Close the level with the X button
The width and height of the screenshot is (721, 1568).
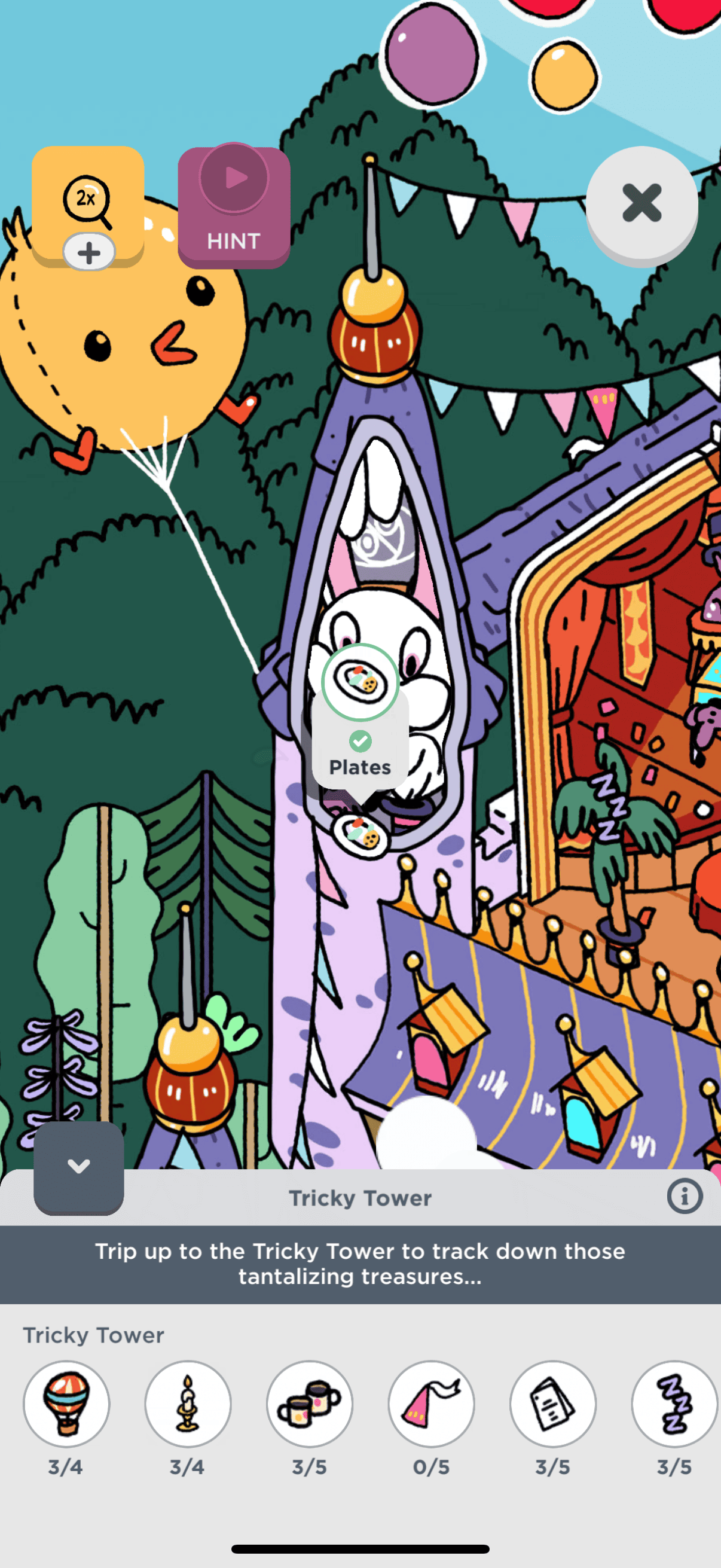(x=641, y=203)
